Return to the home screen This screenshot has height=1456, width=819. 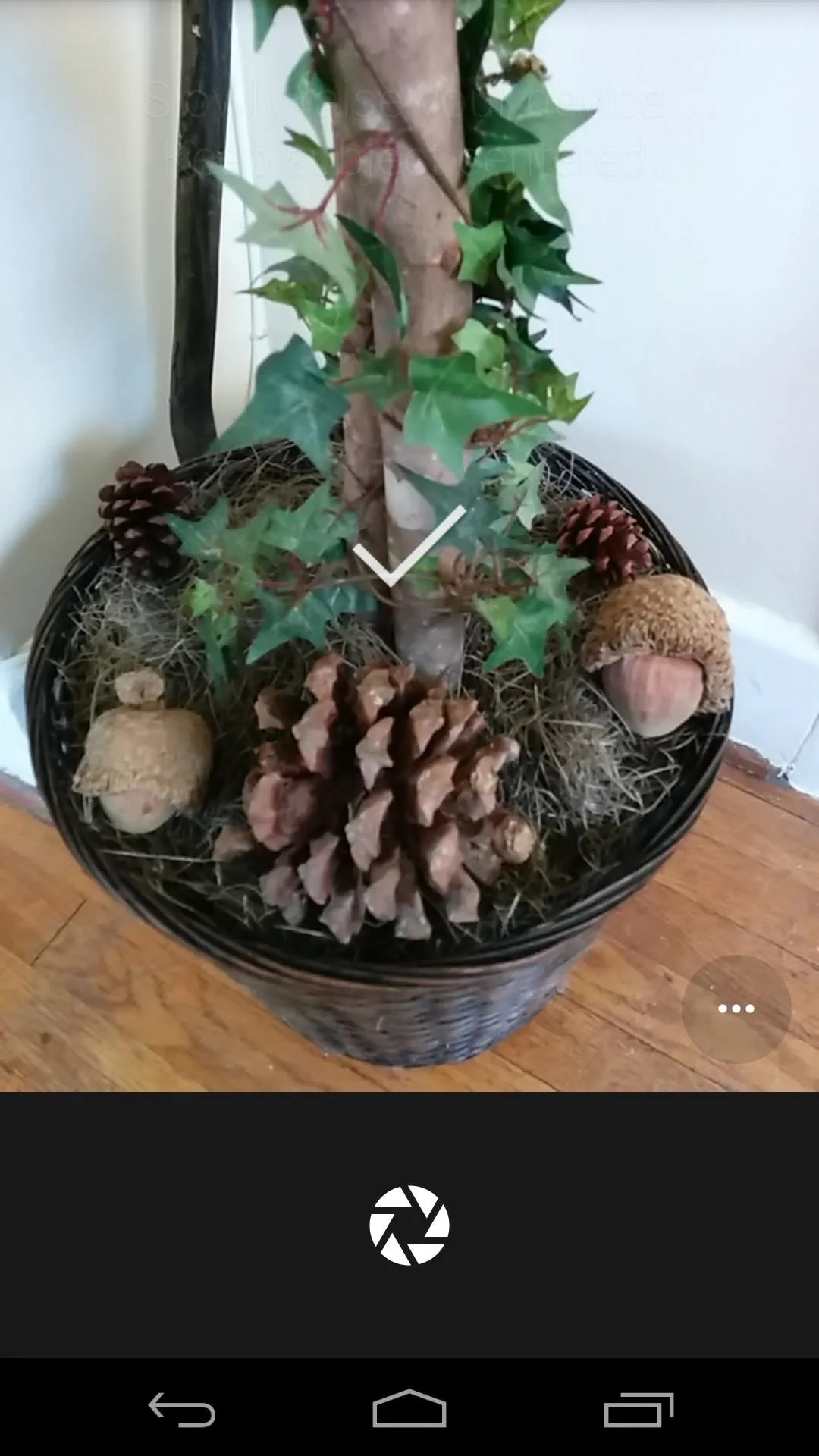point(409,1409)
